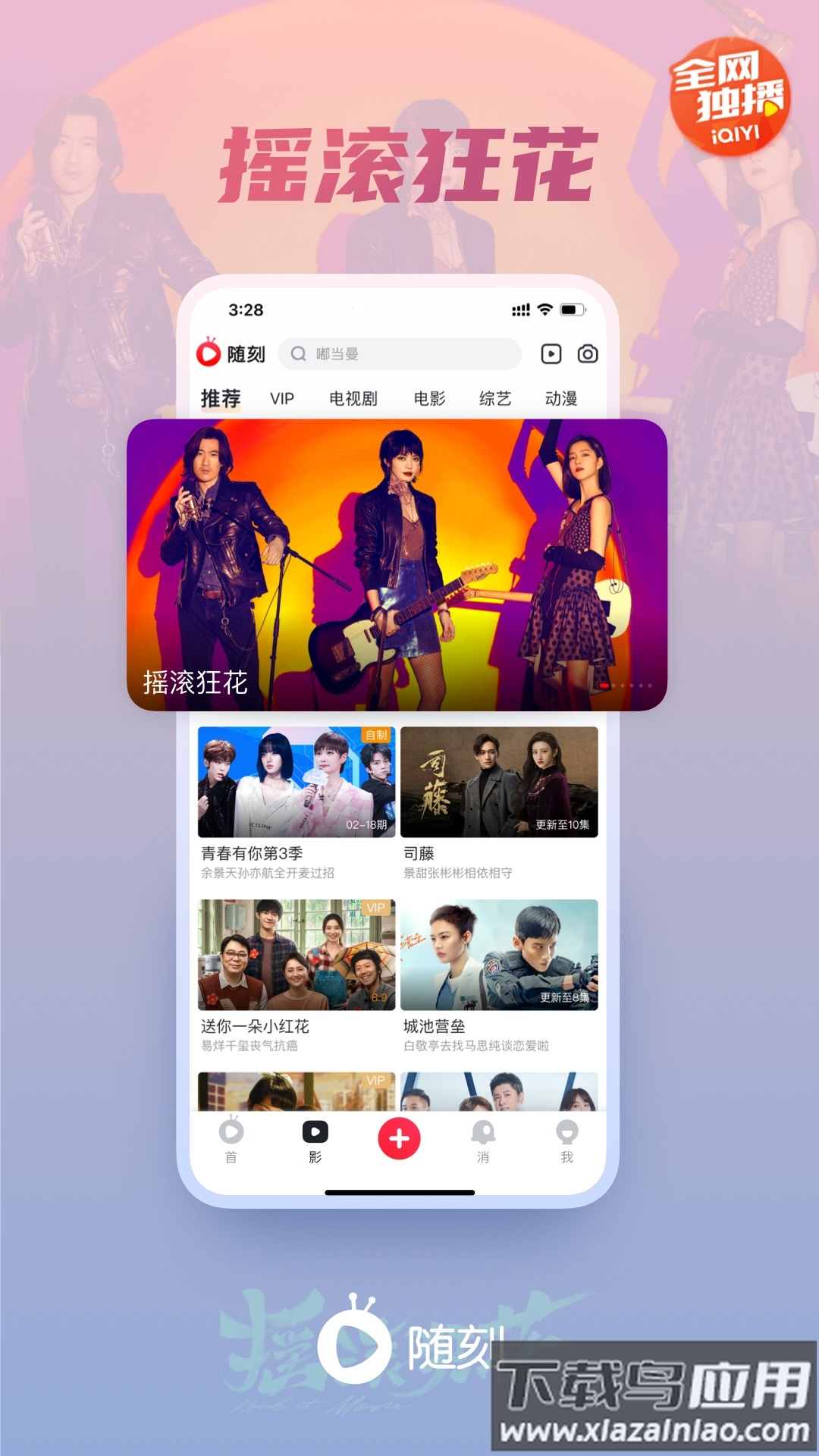
Task: Switch to the VIP tab
Action: coord(282,397)
